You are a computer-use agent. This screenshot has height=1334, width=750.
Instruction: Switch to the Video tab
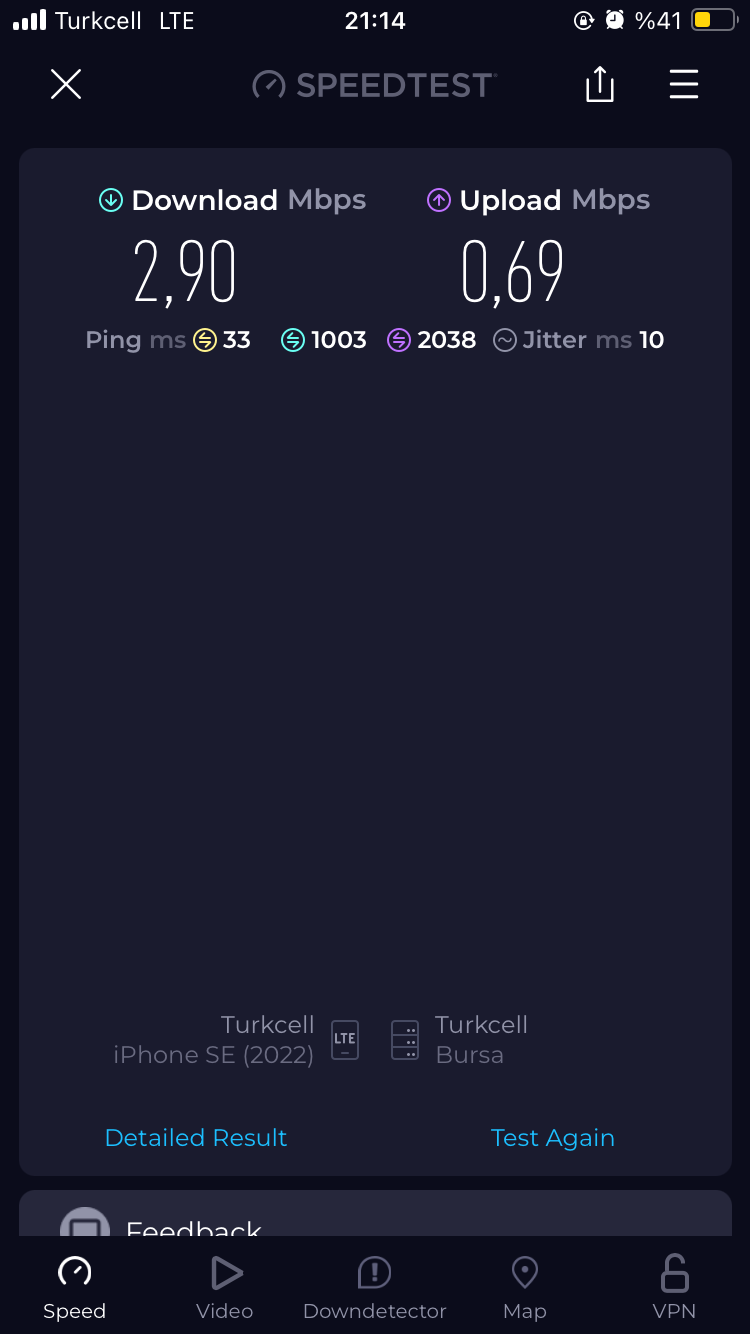pyautogui.click(x=225, y=1288)
